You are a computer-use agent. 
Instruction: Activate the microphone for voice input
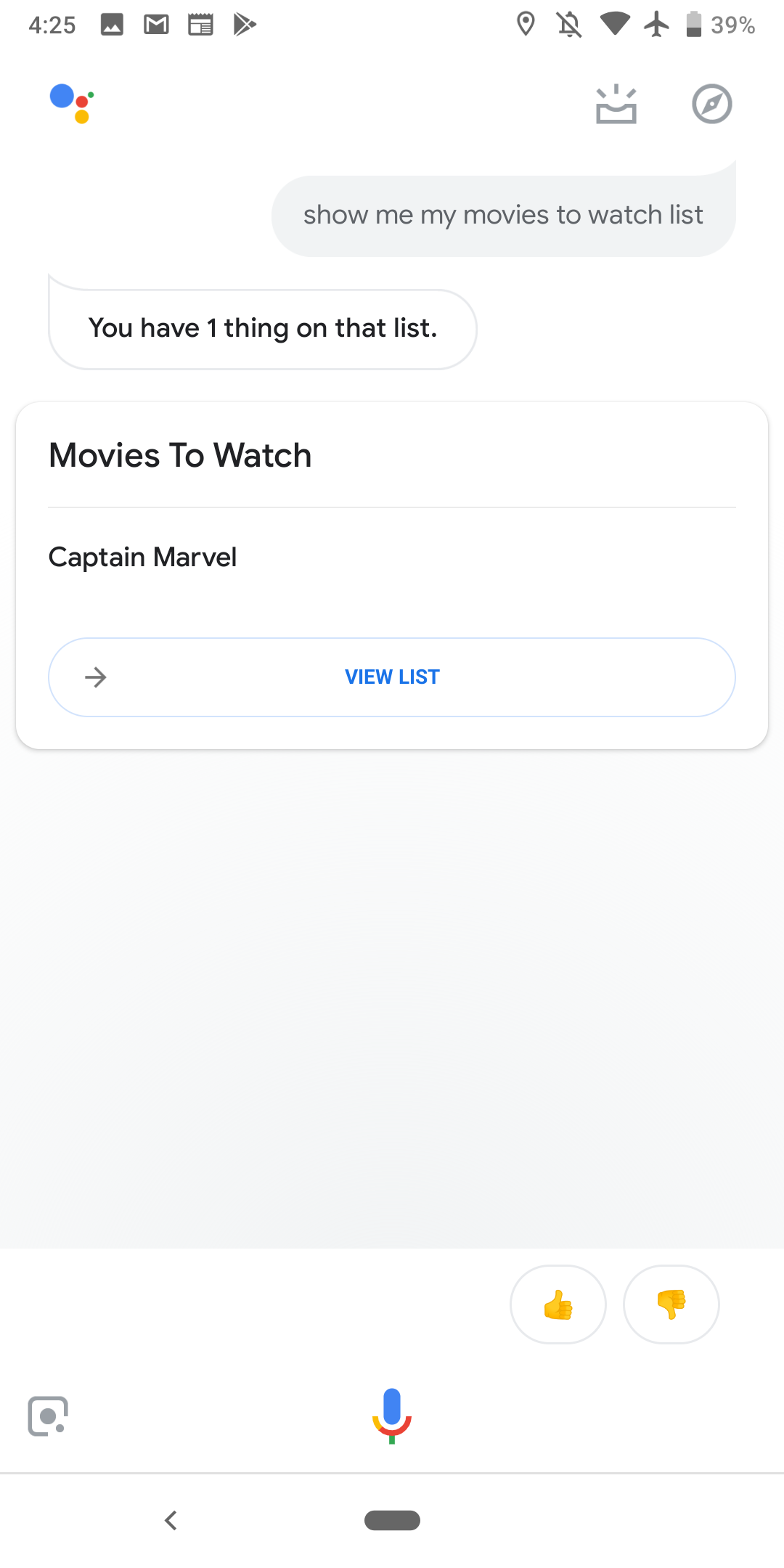tap(392, 1416)
